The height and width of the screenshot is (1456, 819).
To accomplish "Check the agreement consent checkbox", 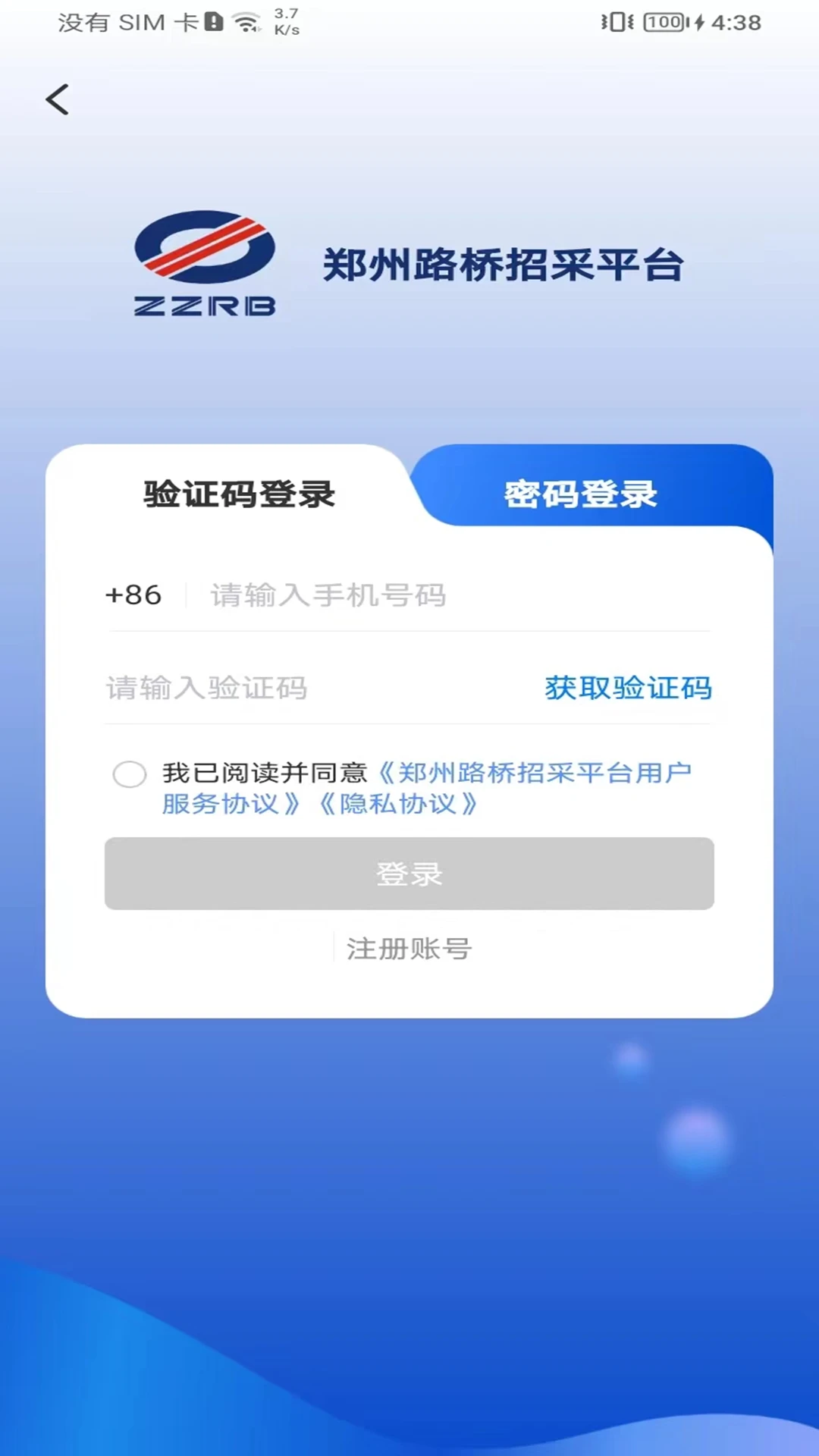I will pyautogui.click(x=130, y=774).
